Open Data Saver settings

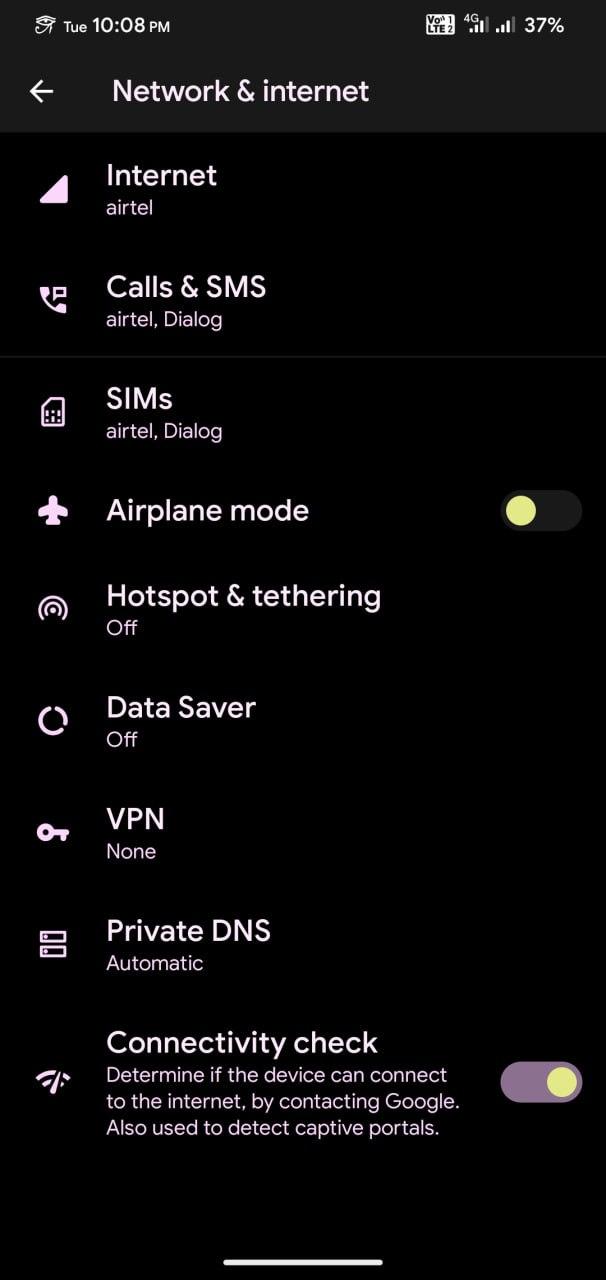(303, 720)
